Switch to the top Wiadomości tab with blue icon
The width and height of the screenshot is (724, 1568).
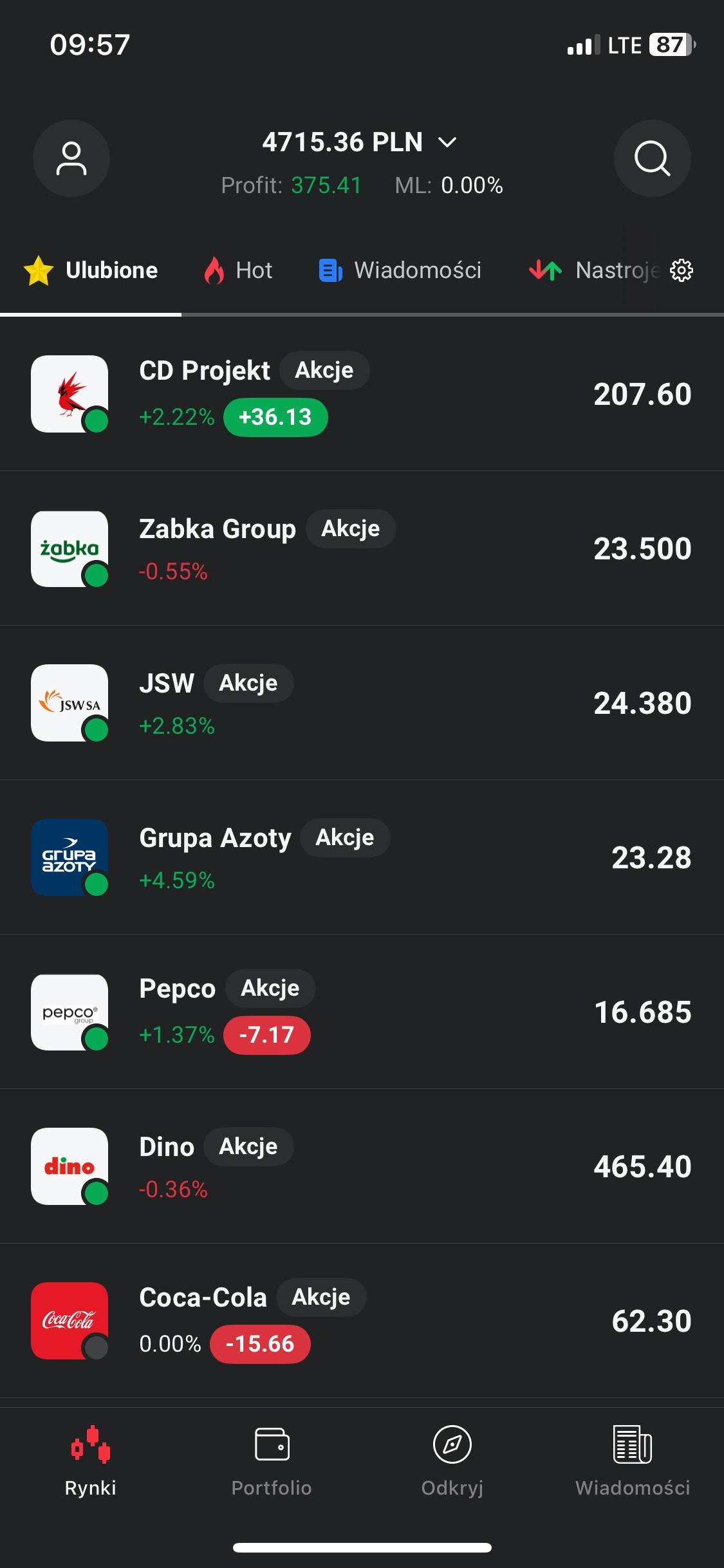400,270
